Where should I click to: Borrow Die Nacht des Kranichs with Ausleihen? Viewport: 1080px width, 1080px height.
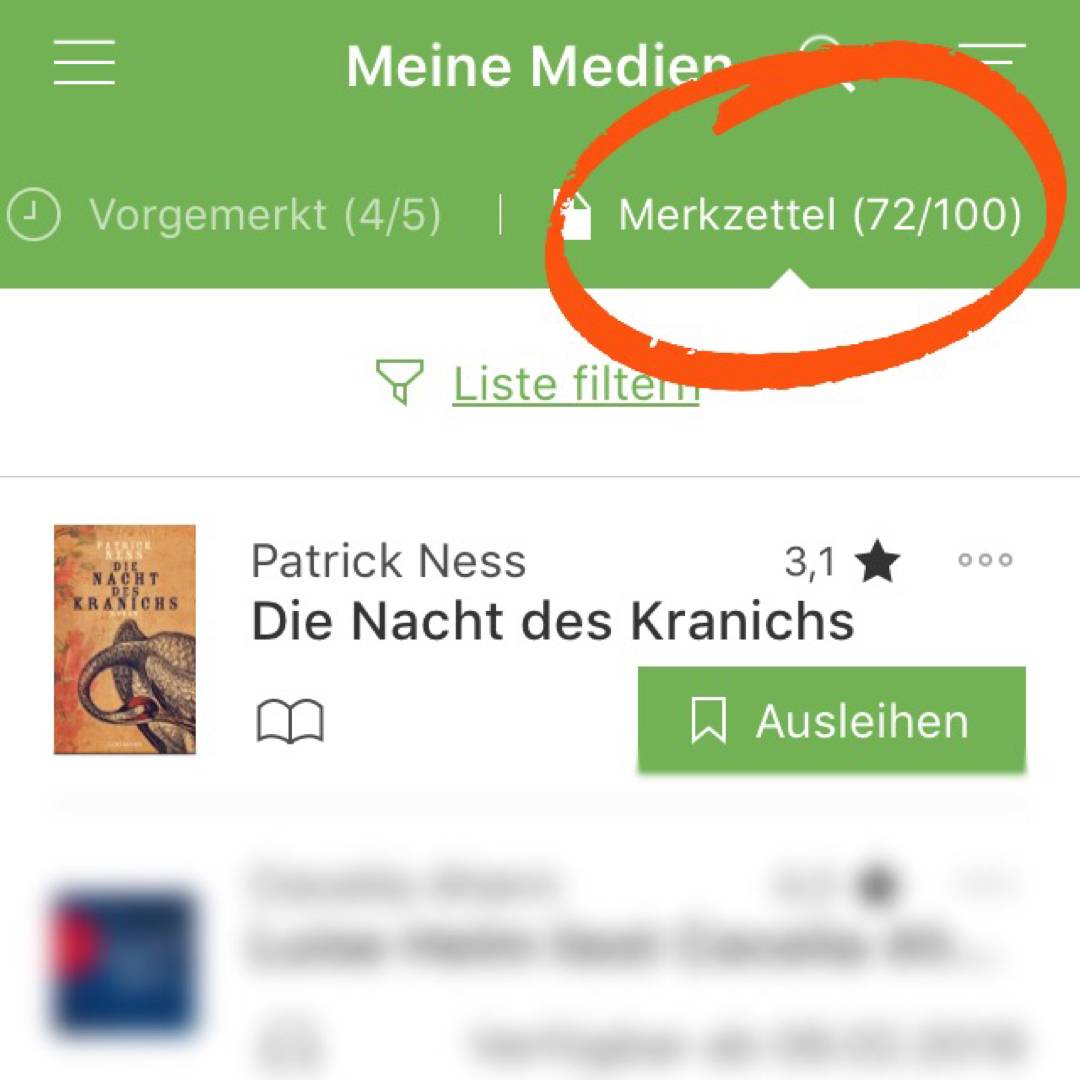click(831, 721)
